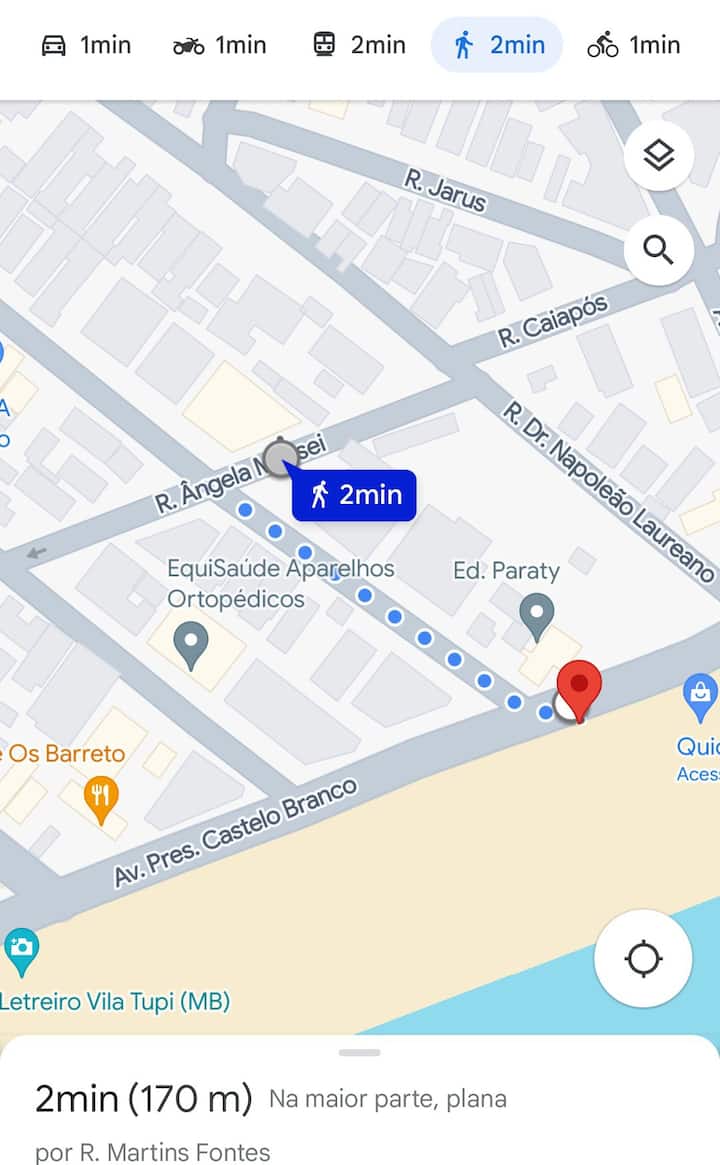This screenshot has width=720, height=1165.
Task: Expand the route details bottom sheet
Action: pos(360,1053)
